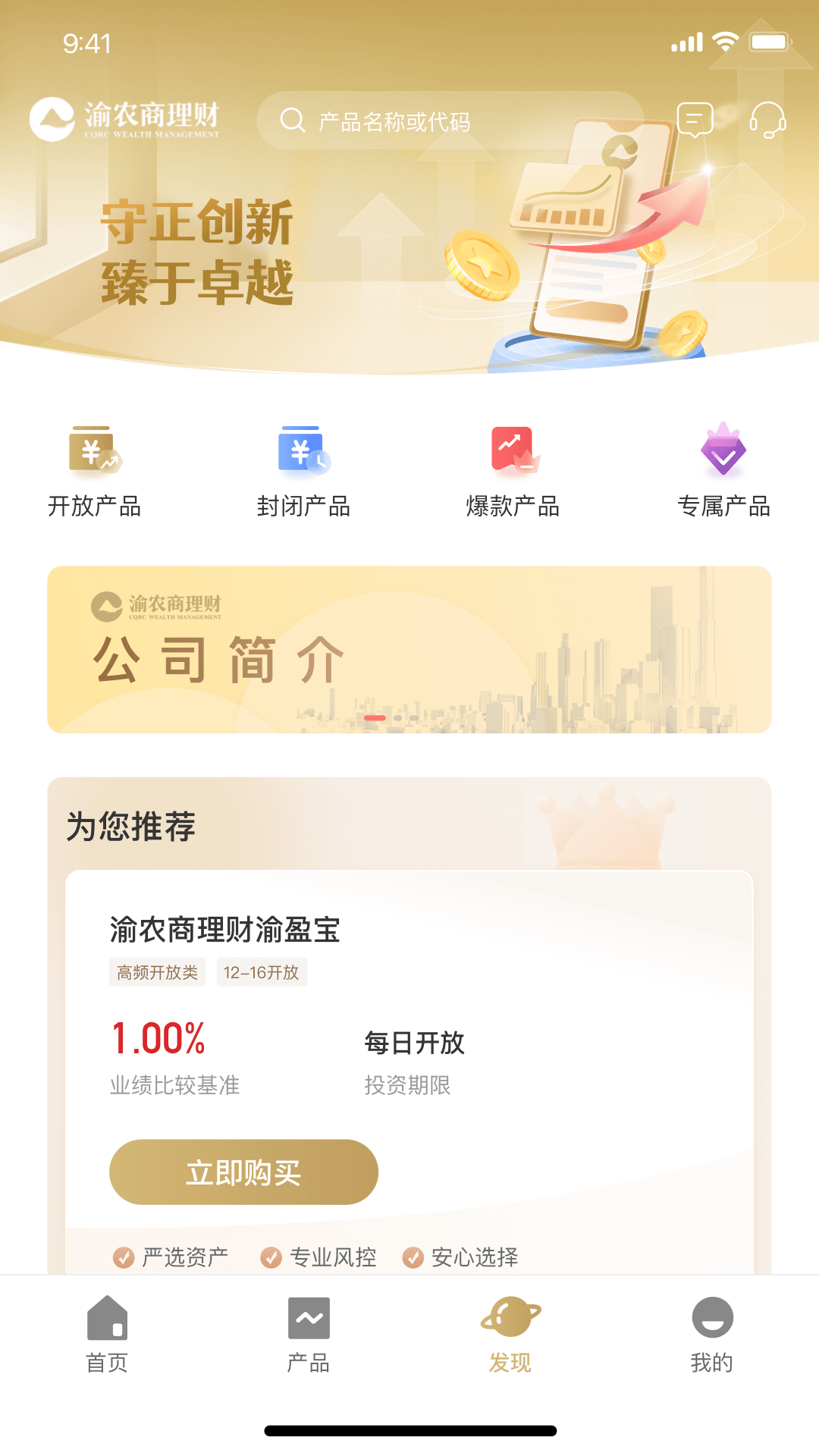Screen dimensions: 819x1456
Task: Contact customer service via headset icon
Action: 768,120
